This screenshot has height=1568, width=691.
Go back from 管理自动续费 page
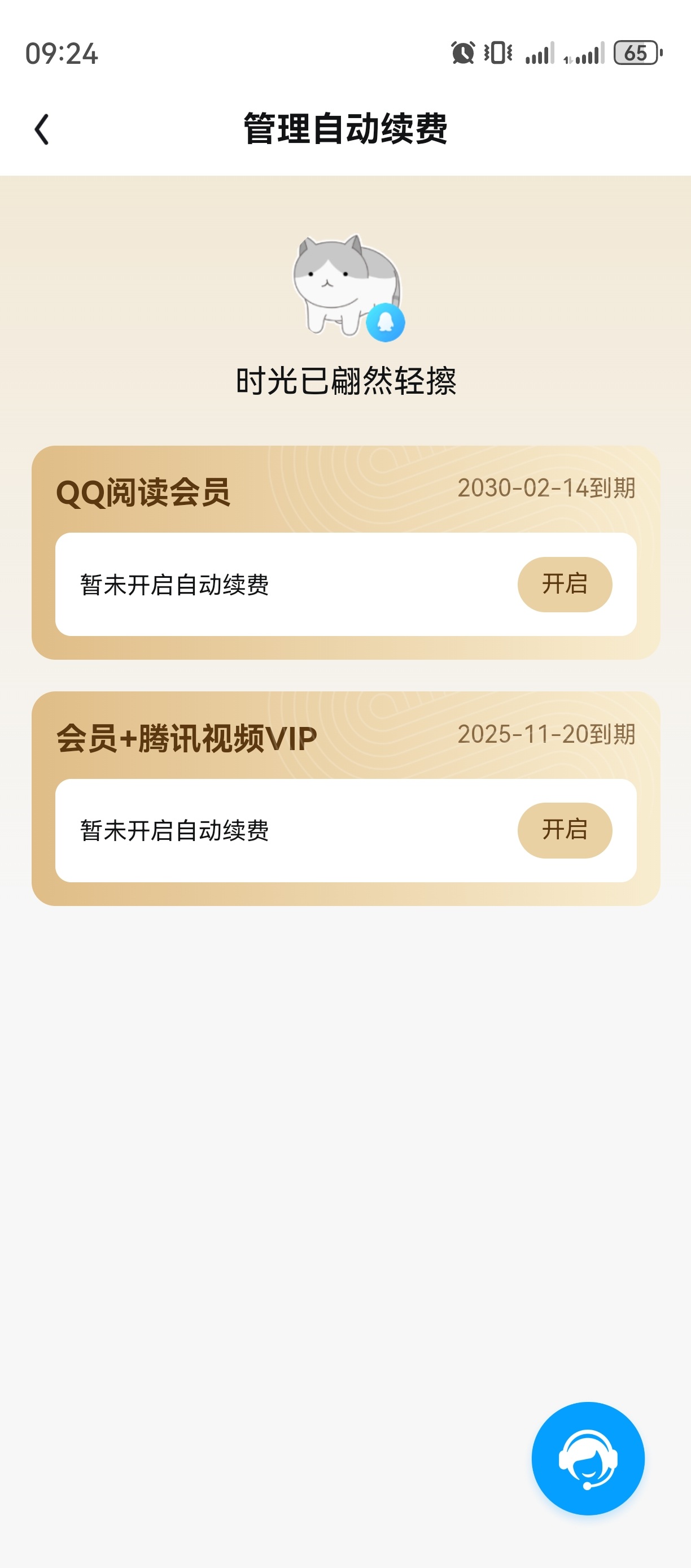(41, 129)
